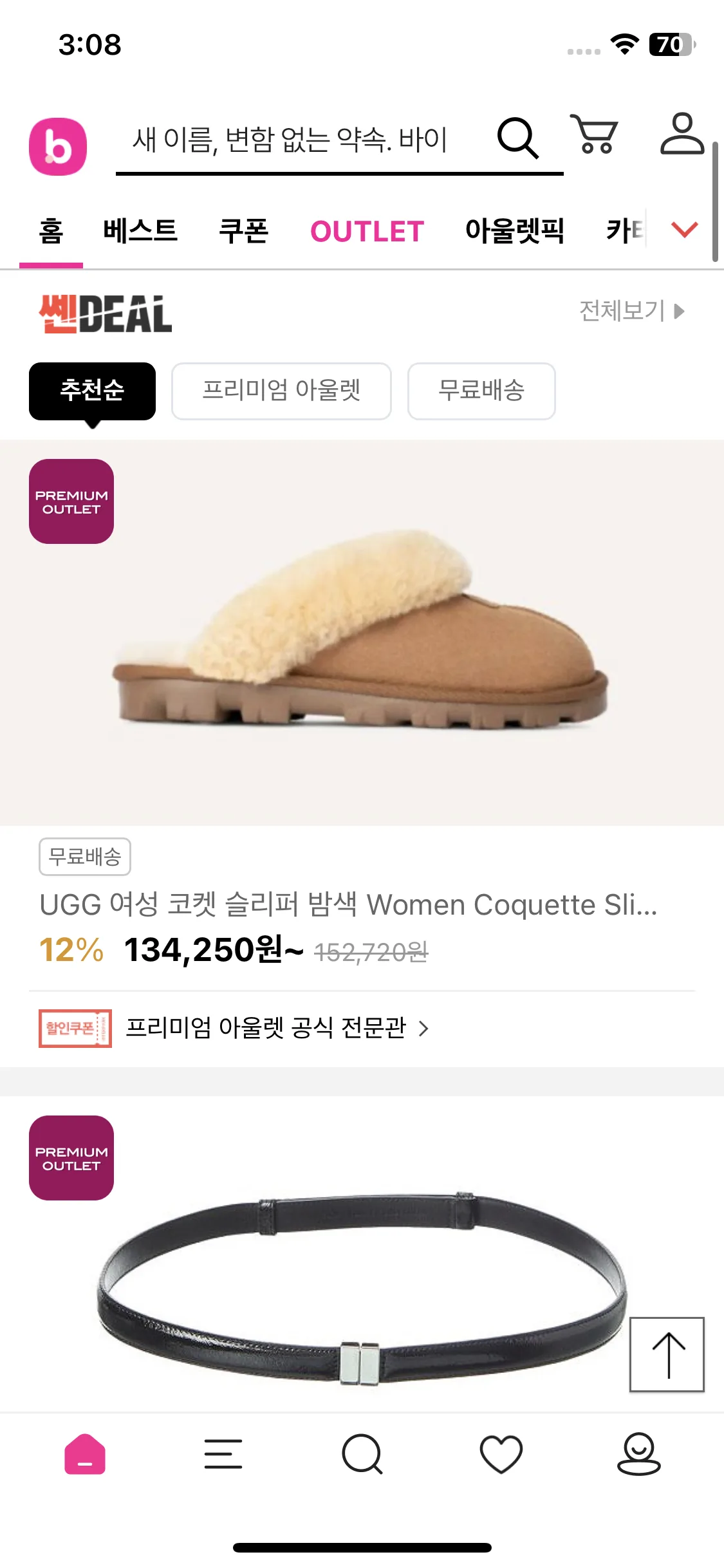Open the category menu in bottom bar

[223, 1454]
